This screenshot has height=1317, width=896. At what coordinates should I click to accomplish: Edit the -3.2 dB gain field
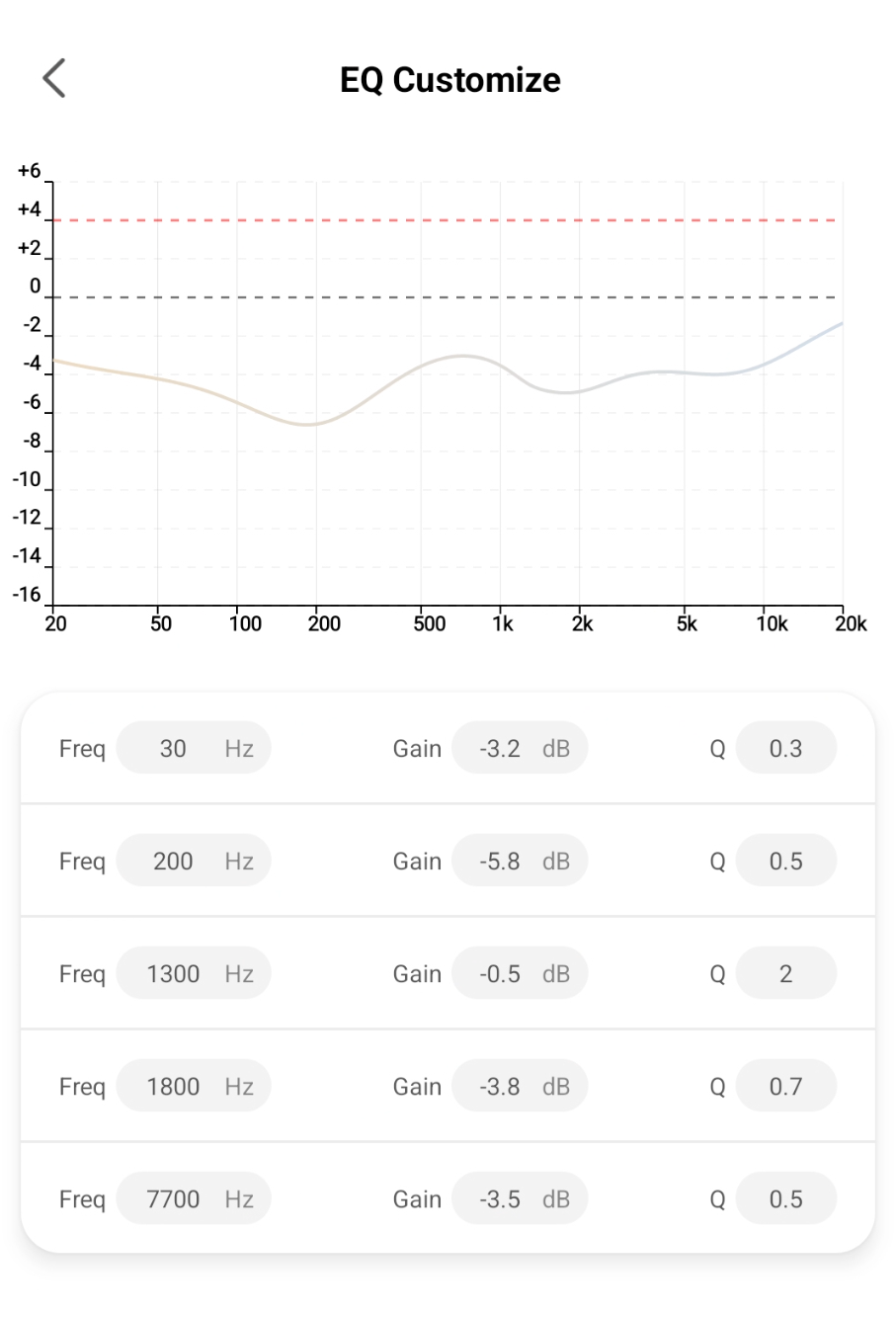[x=520, y=748]
